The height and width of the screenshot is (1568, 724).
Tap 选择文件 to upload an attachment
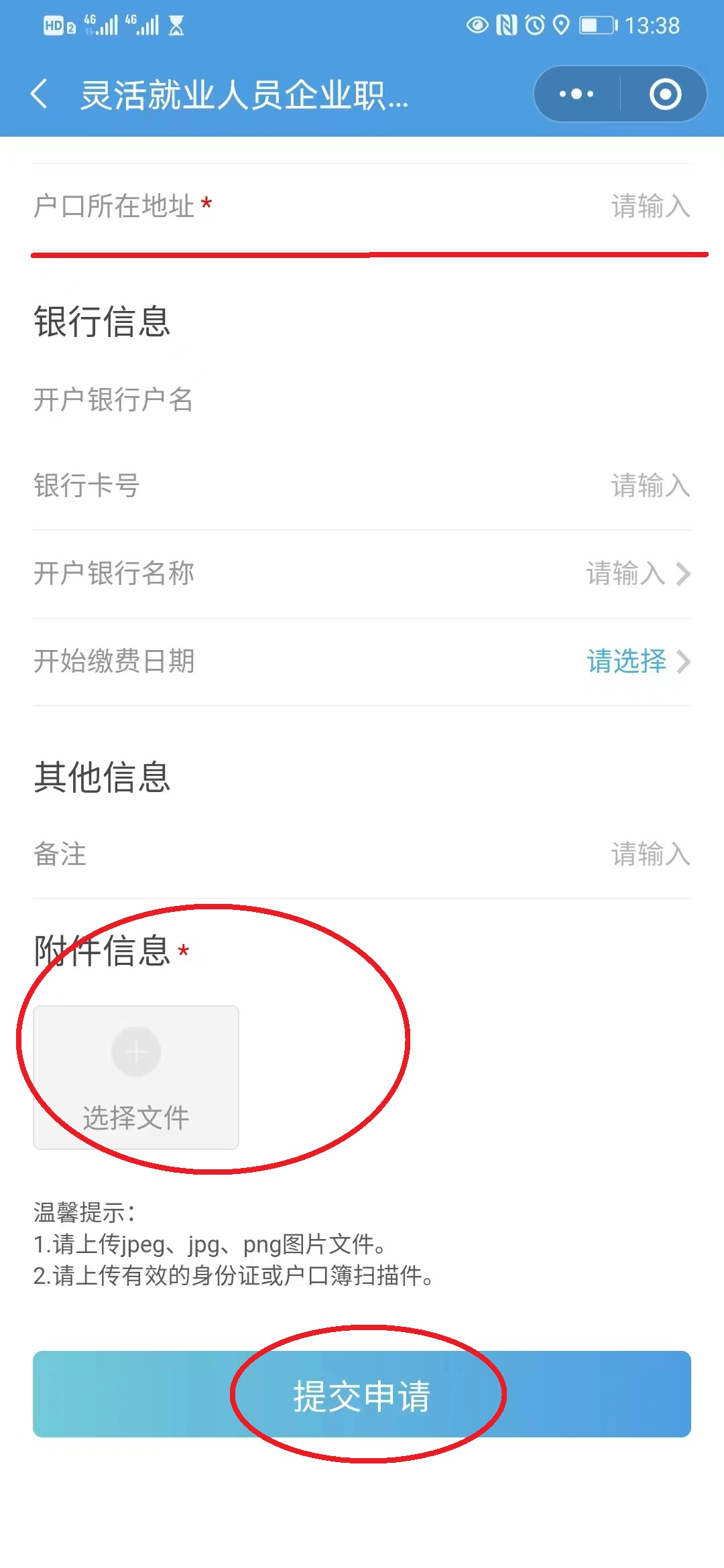[x=136, y=1077]
